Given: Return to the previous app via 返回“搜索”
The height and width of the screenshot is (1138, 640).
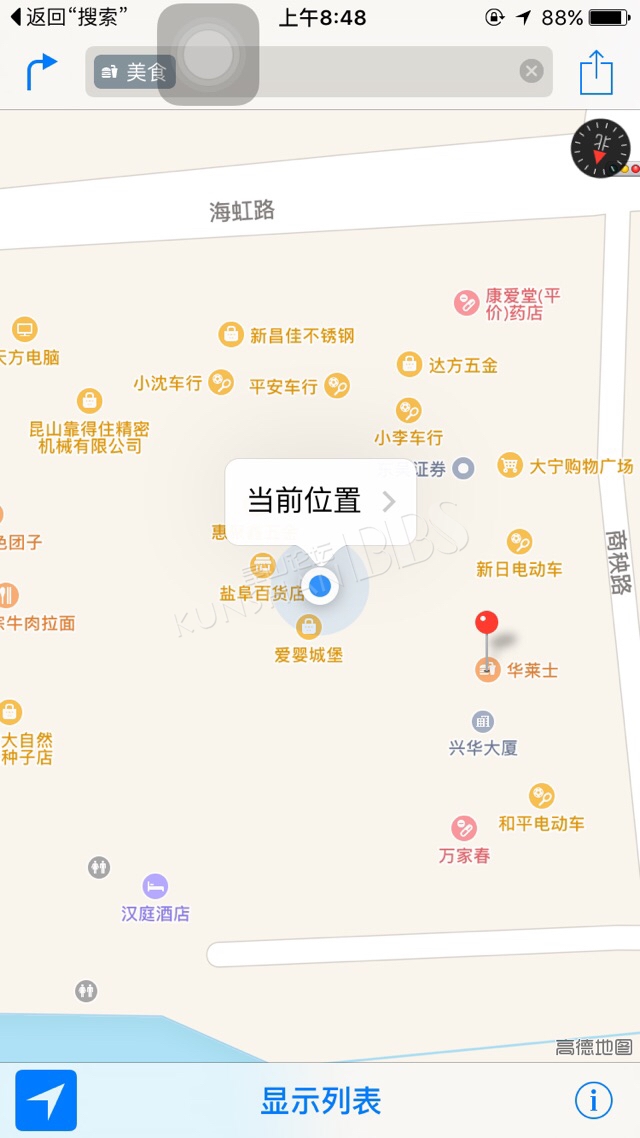Looking at the screenshot, I should coord(68,17).
